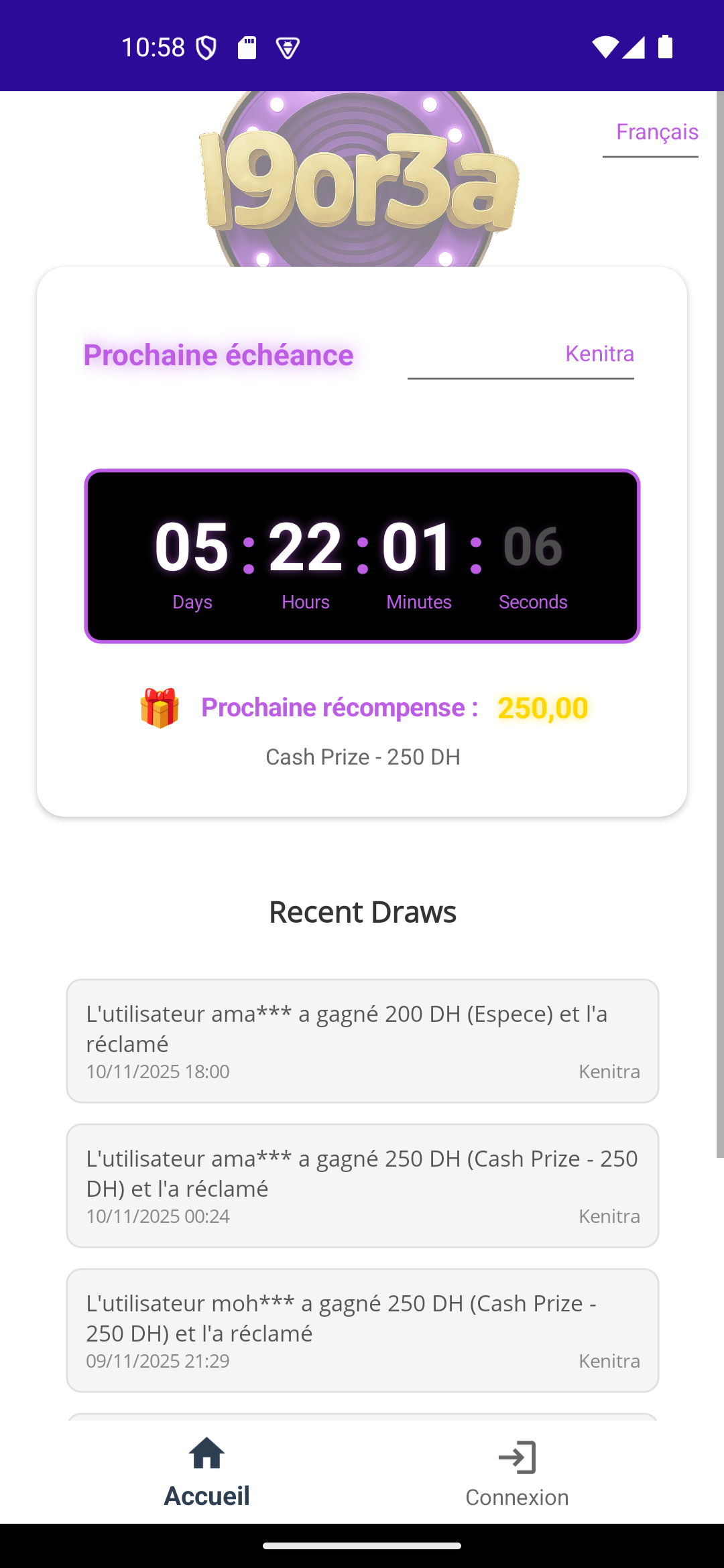724x1568 pixels.
Task: Click the Cash Prize - 250 DH label
Action: pos(363,757)
